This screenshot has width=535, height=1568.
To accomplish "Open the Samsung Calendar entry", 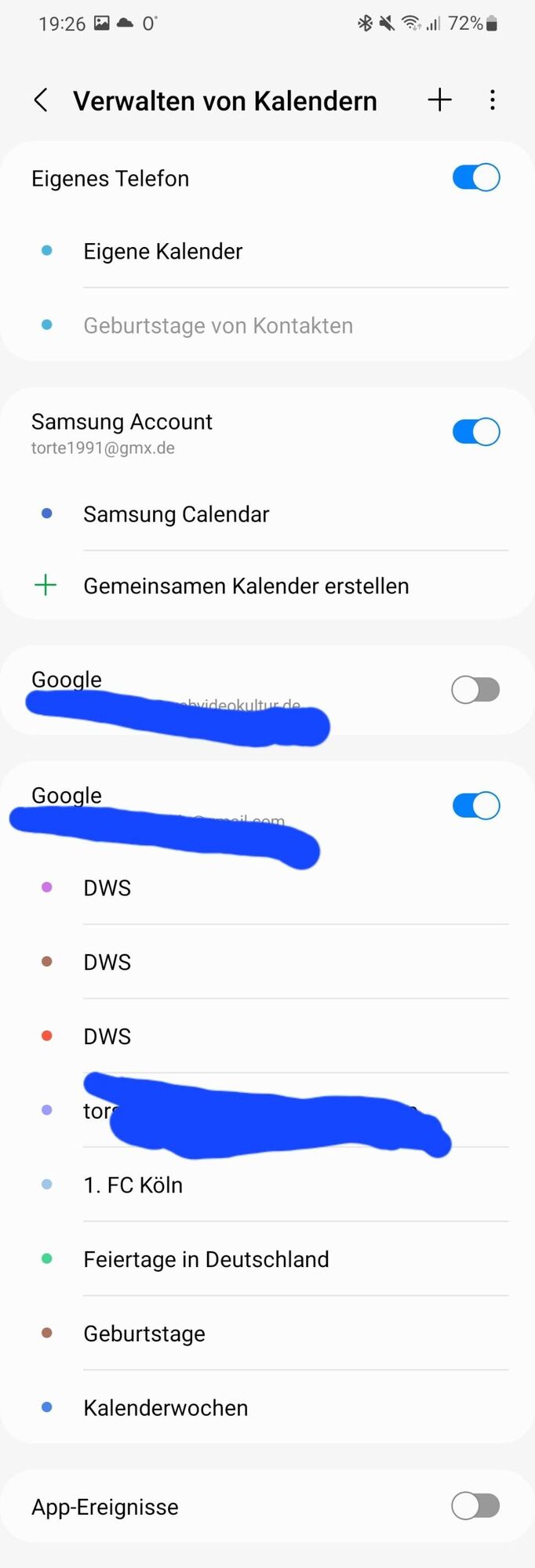I will click(177, 514).
